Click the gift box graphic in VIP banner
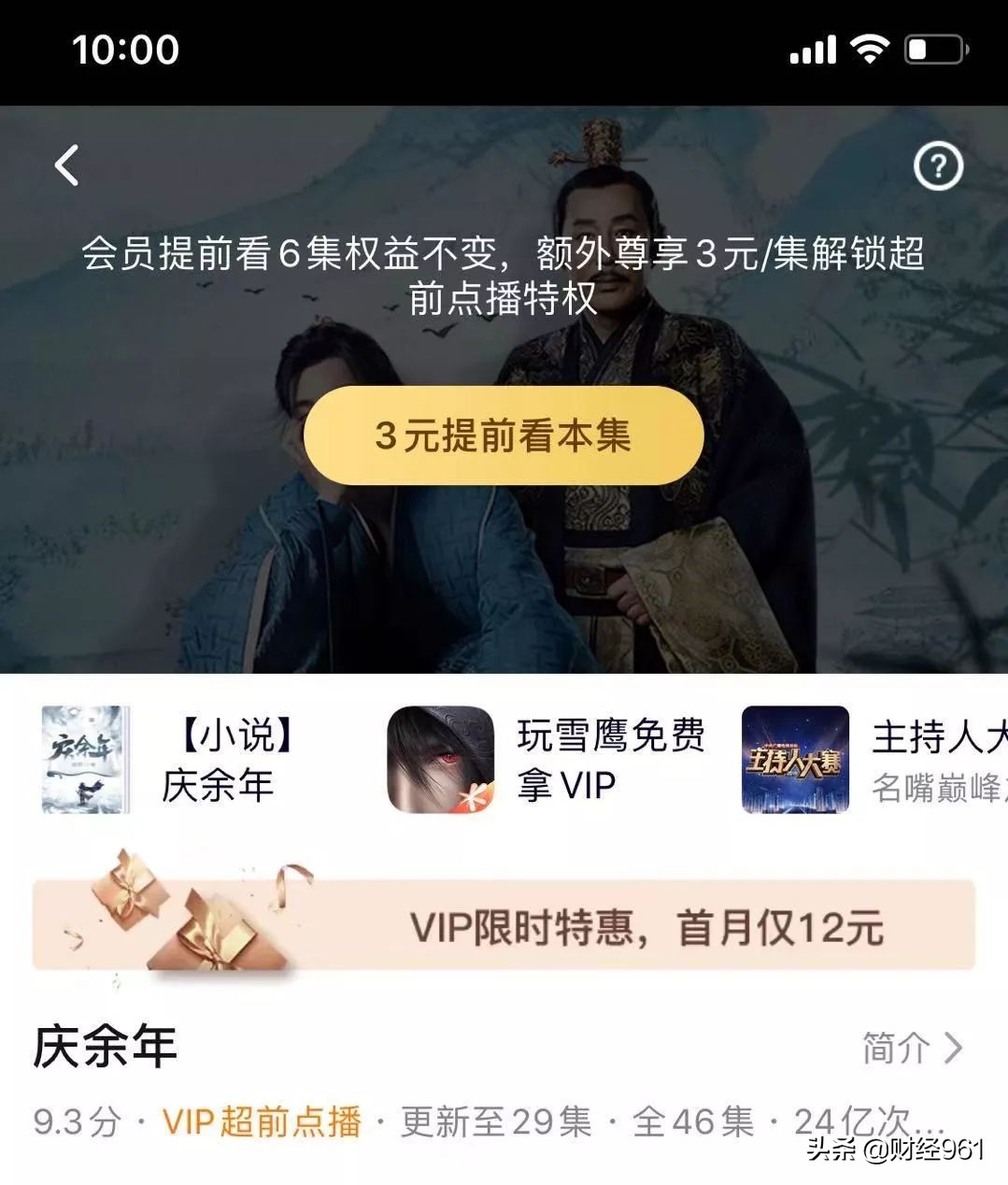This screenshot has height=1185, width=1008. click(177, 928)
